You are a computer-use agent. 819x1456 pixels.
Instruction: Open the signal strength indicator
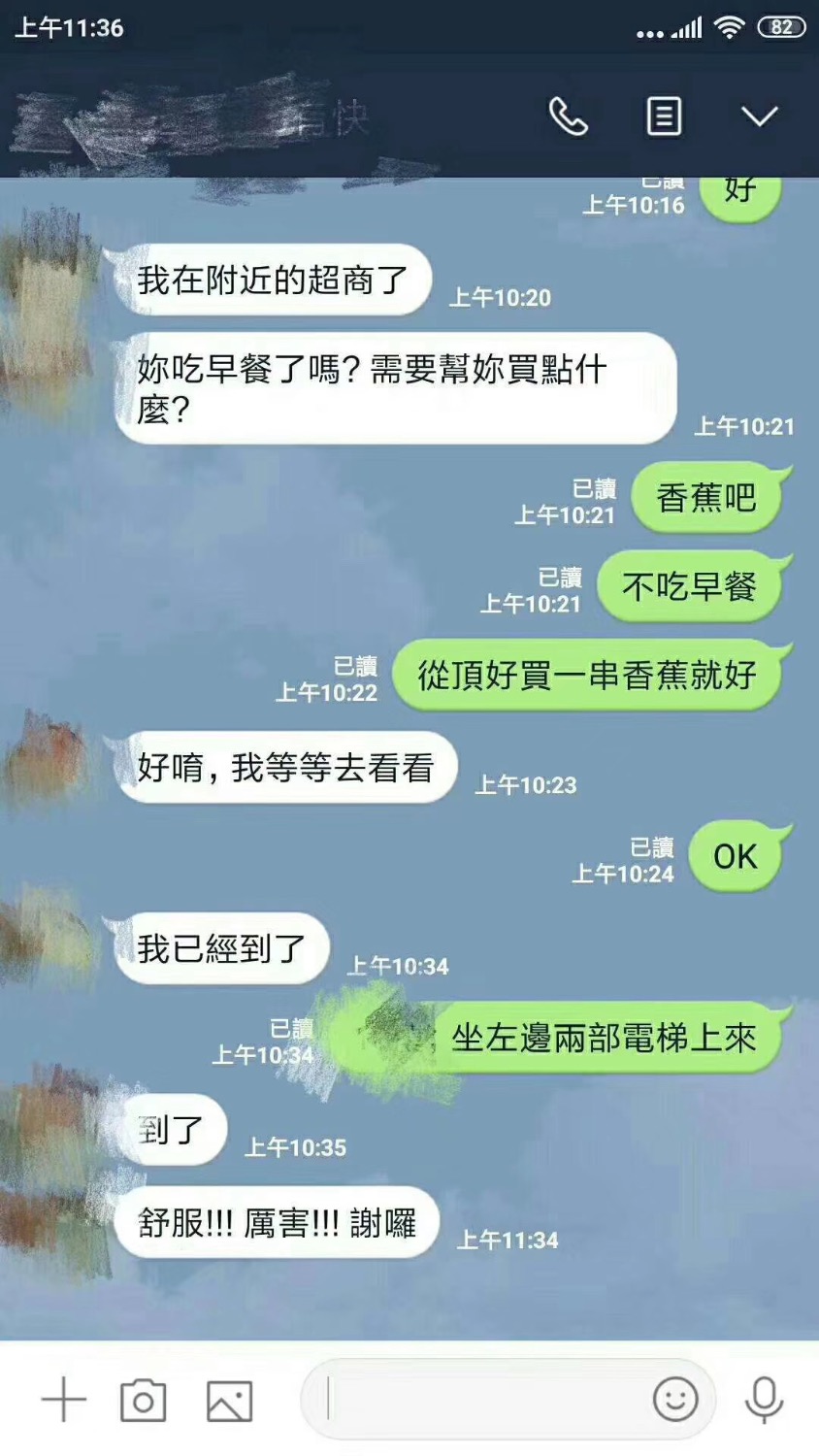(687, 28)
